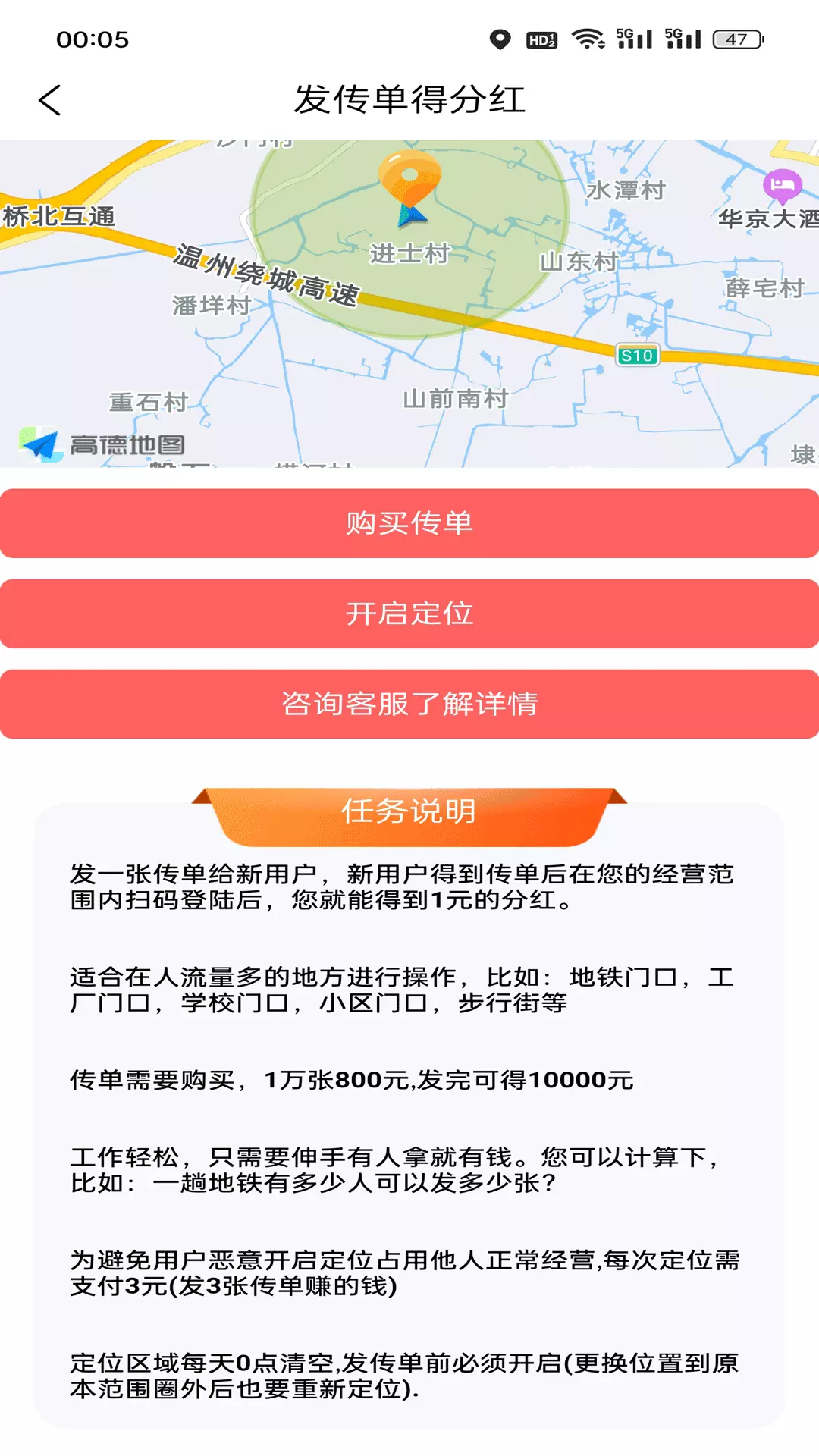Go back using the top-left arrow
Viewport: 819px width, 1456px height.
(50, 100)
